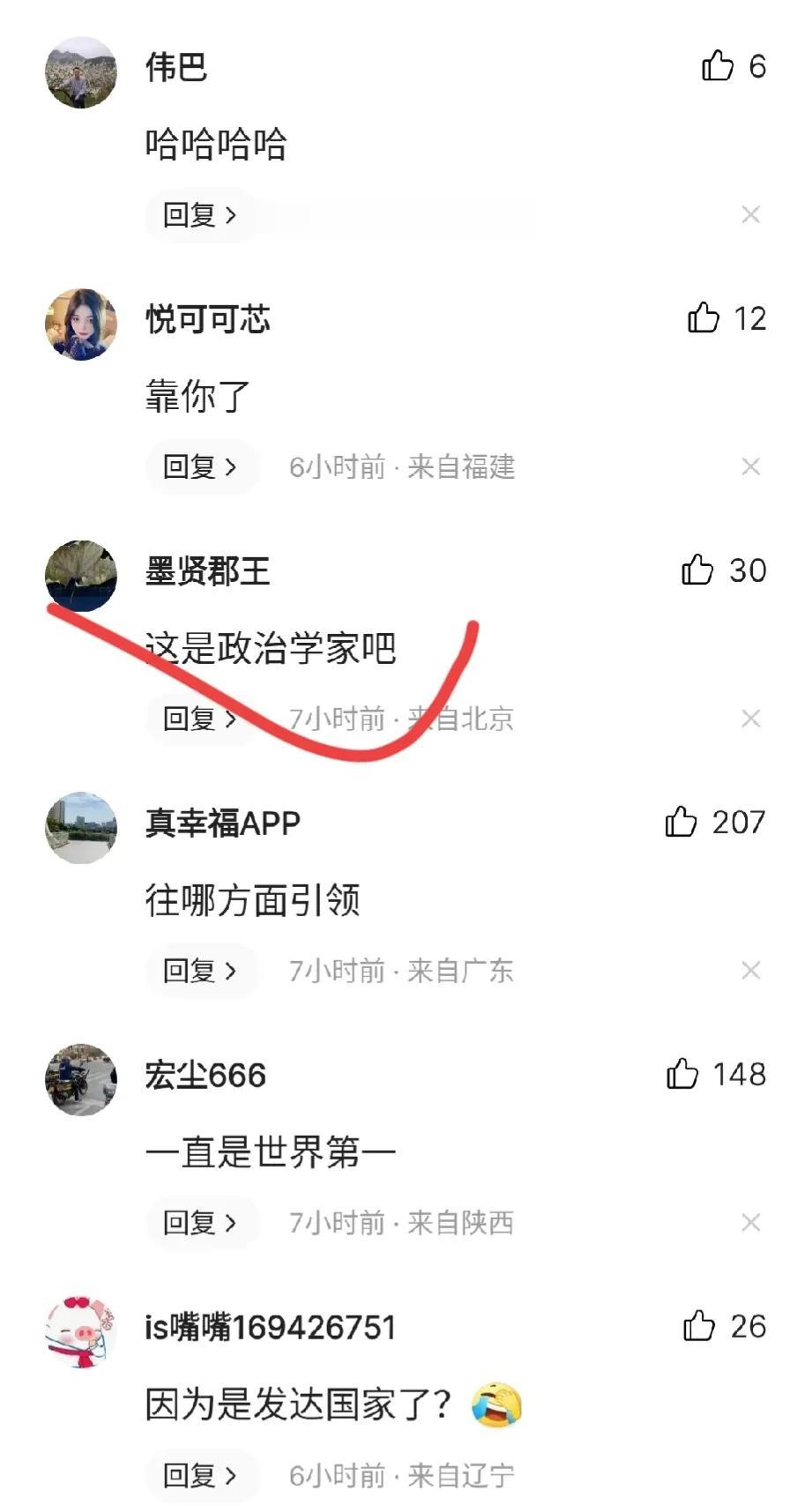Viewport: 812px width, 1506px height.
Task: Reply to 墨贤郡王's comment
Action: [200, 719]
